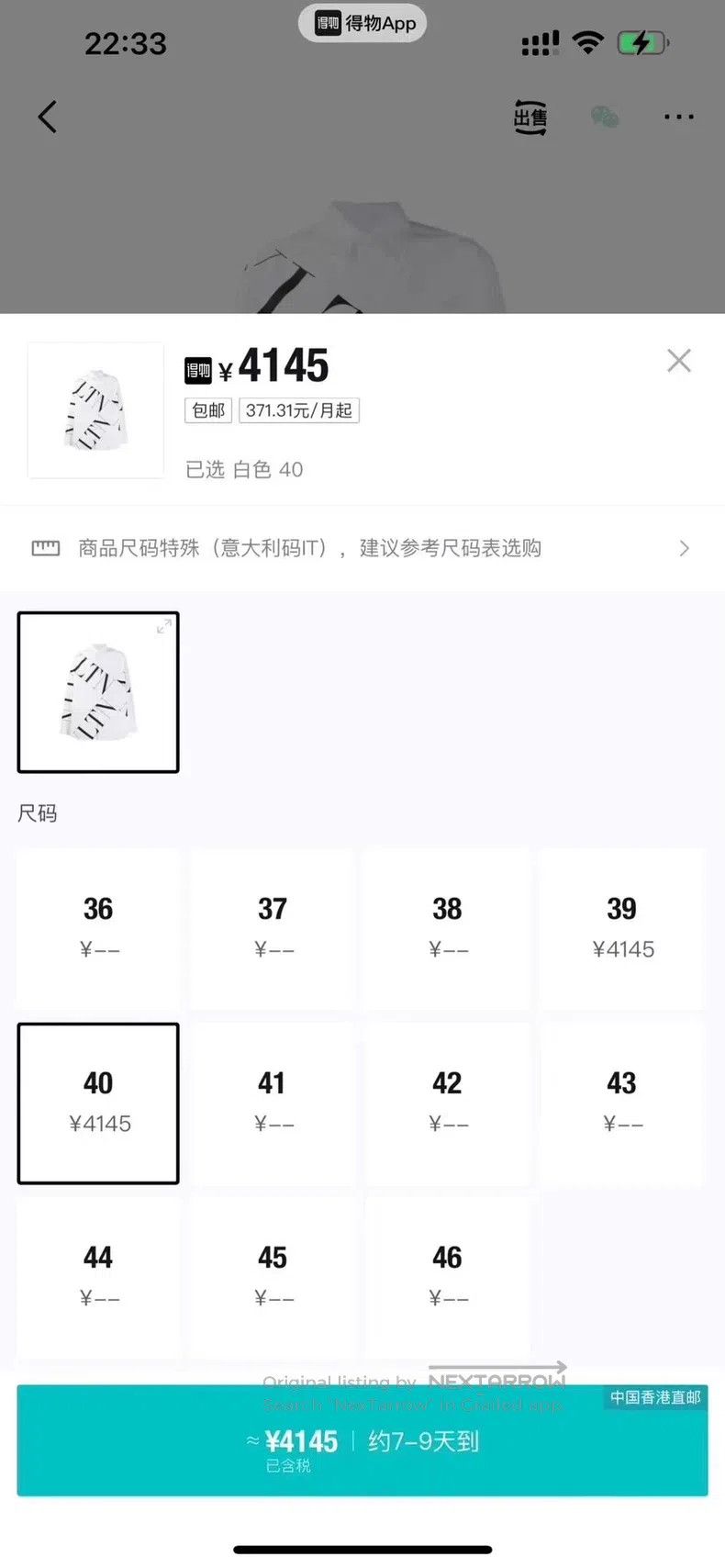This screenshot has width=725, height=1568.
Task: Choose size 45
Action: (x=273, y=1277)
